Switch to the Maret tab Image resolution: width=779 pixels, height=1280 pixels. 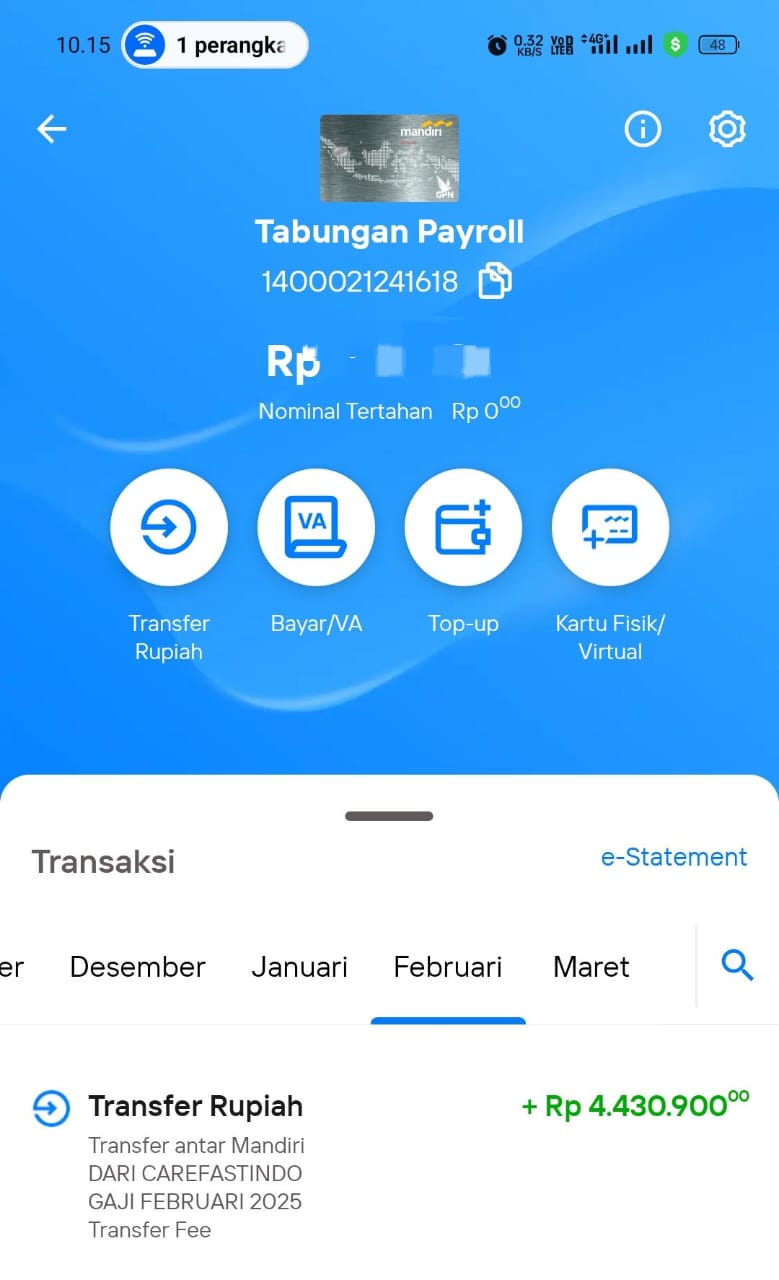[x=591, y=967]
